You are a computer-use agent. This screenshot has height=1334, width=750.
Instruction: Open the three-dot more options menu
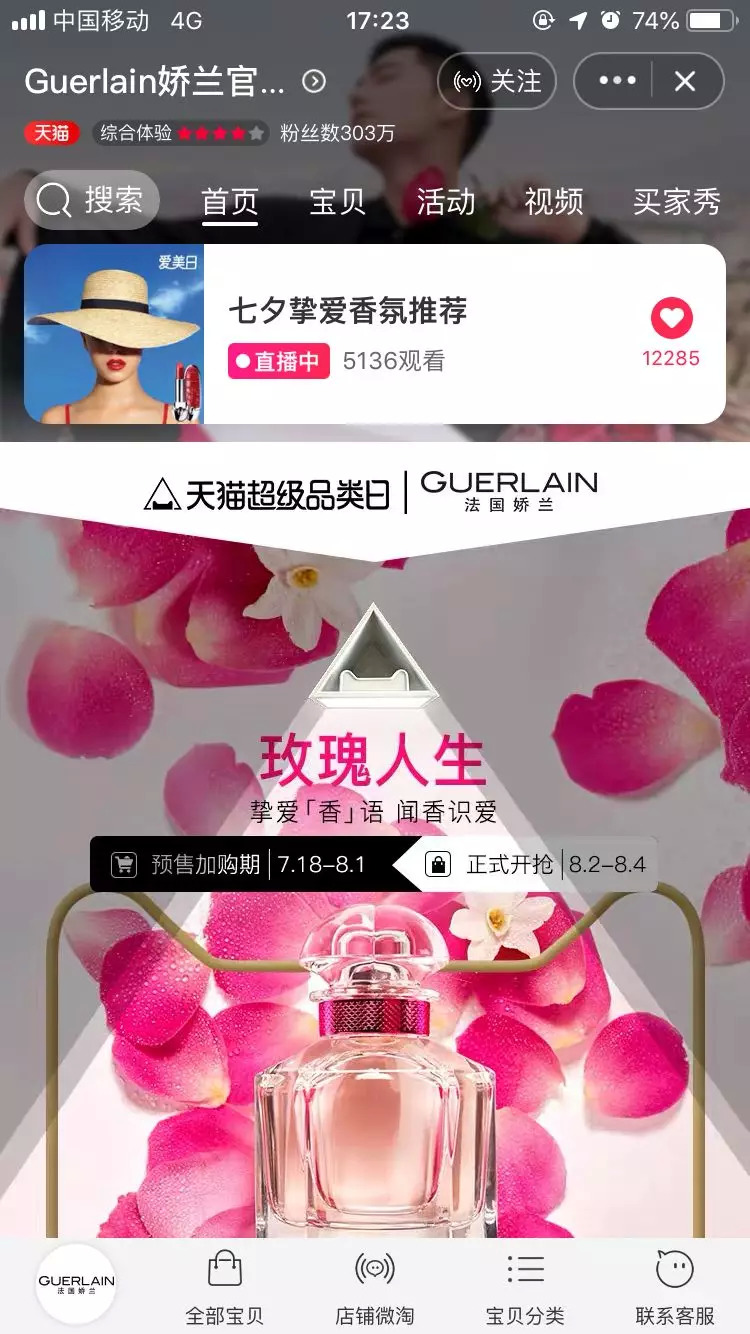point(617,81)
